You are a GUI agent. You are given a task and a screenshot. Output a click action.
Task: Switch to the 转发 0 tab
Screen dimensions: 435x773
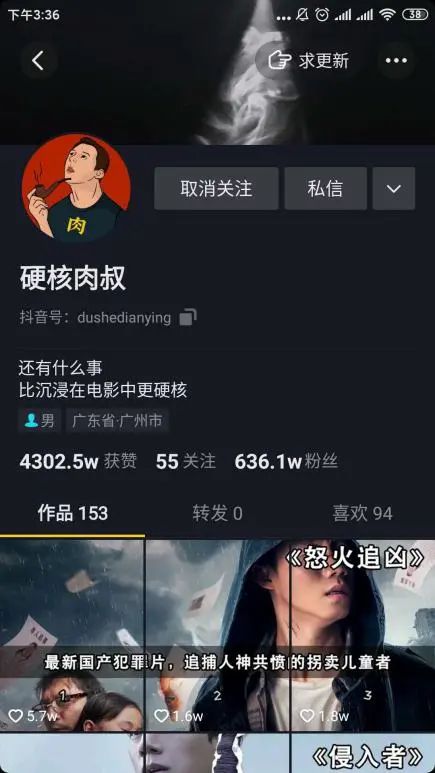218,514
